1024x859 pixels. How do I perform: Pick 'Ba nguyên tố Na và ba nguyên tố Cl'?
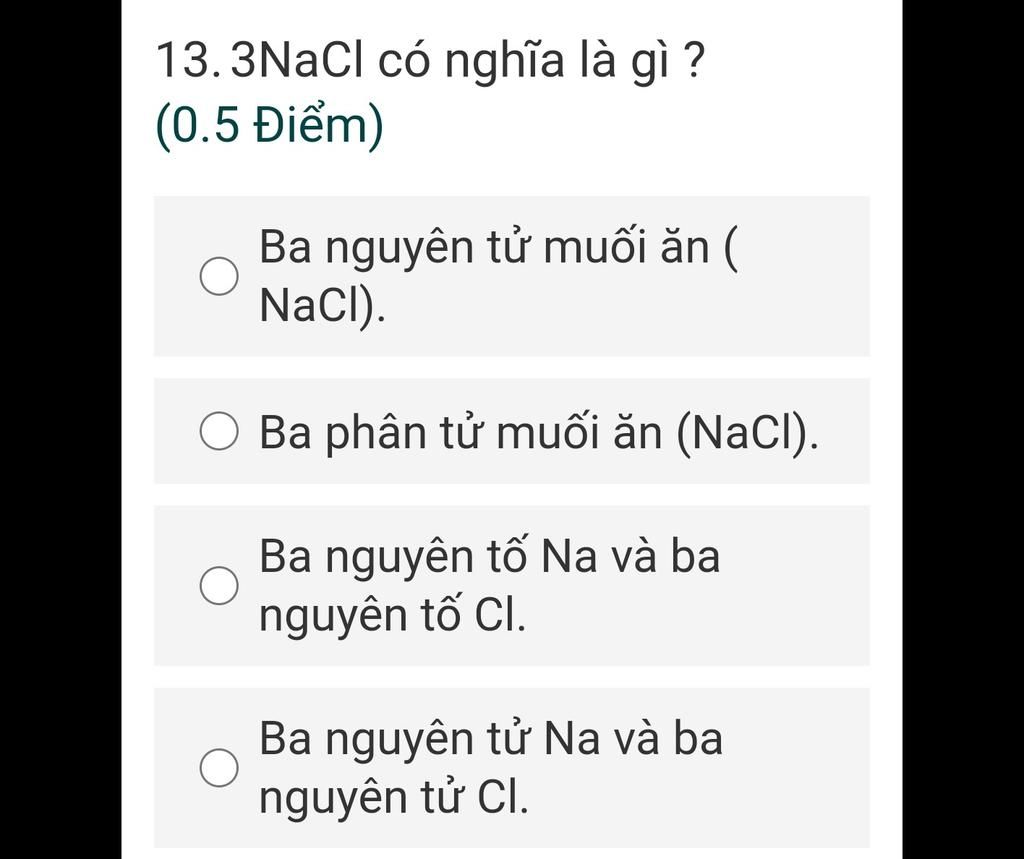[x=219, y=586]
